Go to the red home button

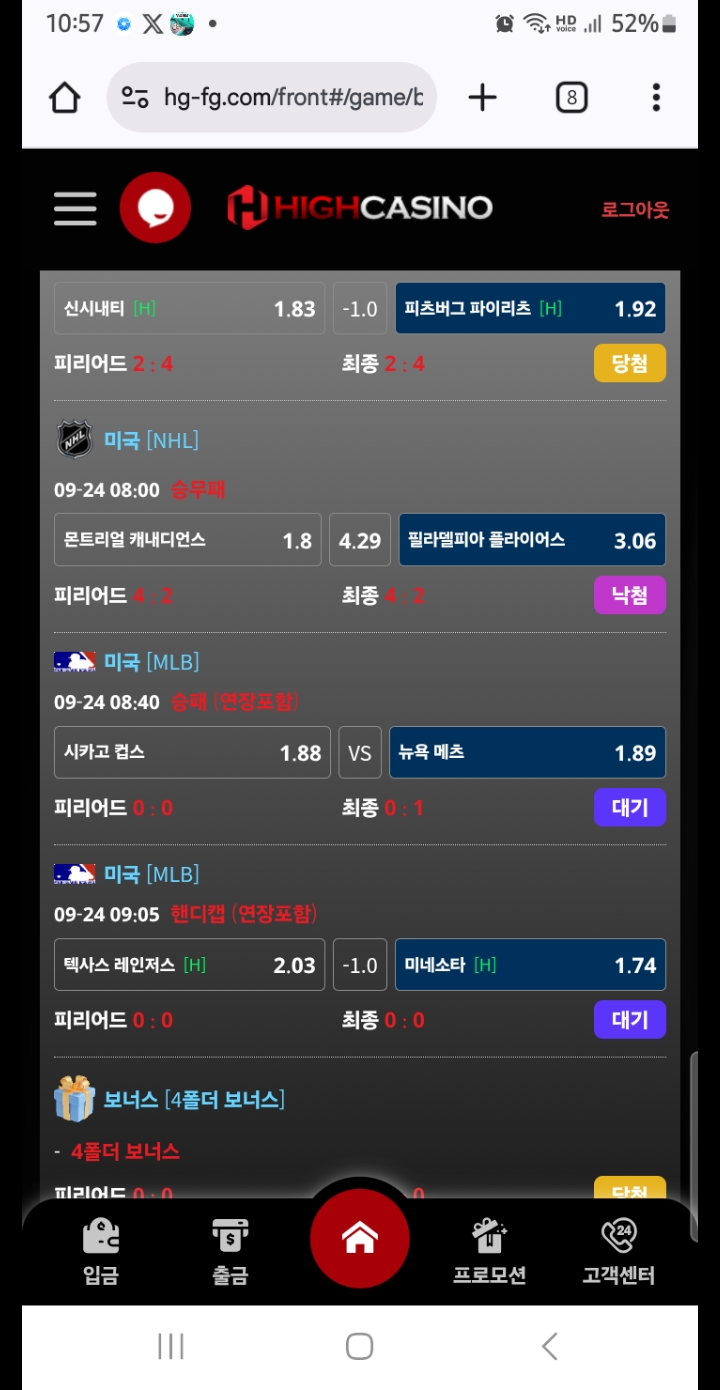coord(360,1239)
